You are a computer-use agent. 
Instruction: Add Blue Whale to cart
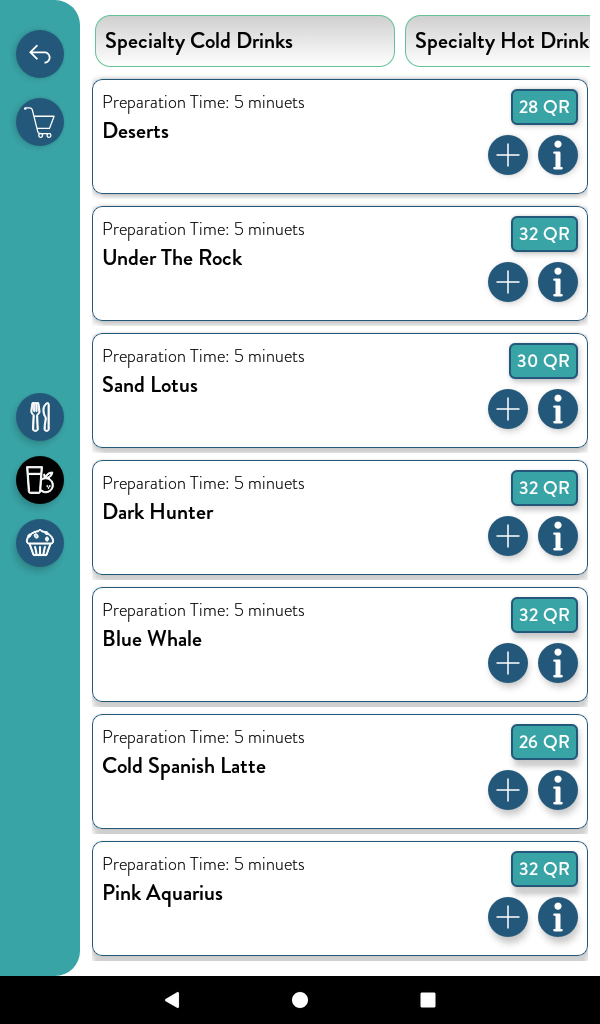click(508, 664)
